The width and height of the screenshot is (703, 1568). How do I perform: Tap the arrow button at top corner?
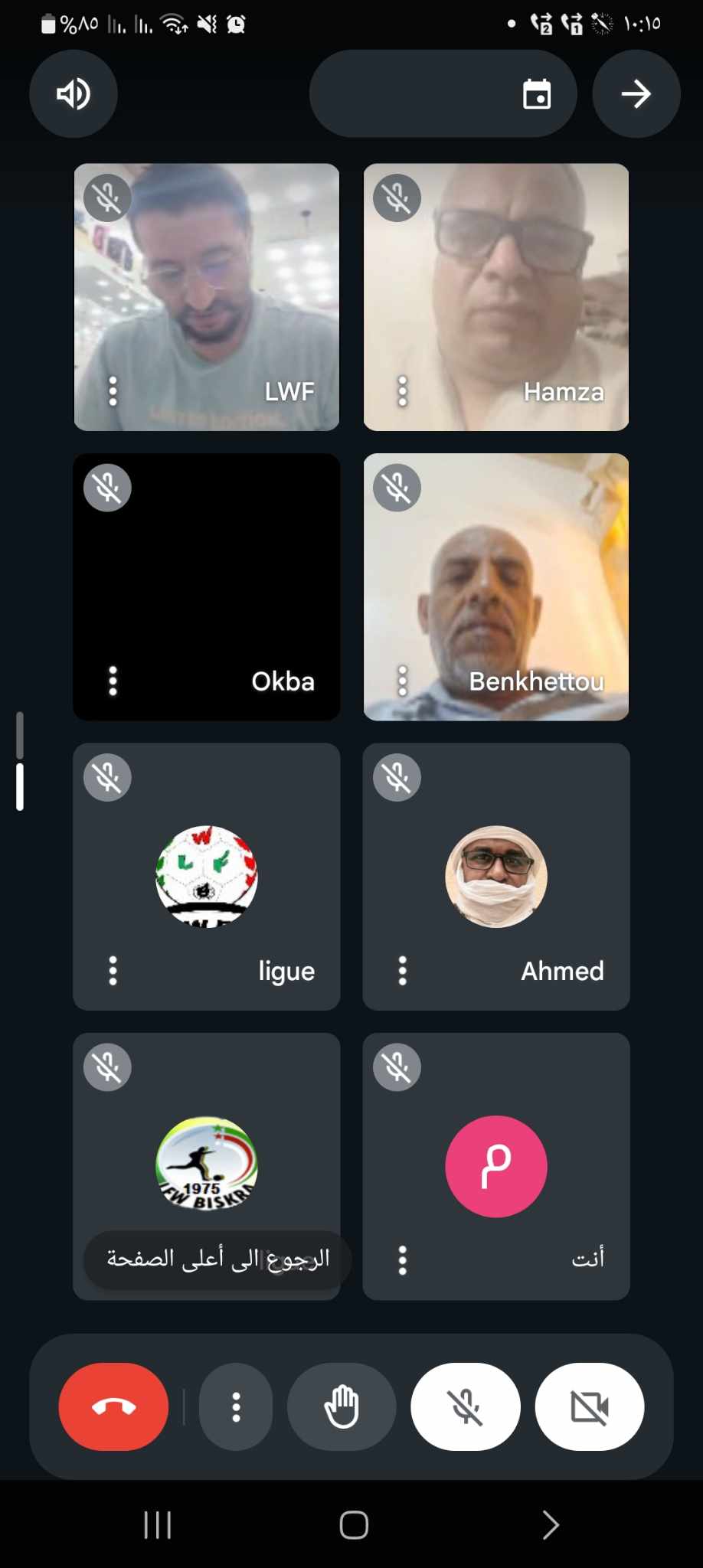pos(636,94)
